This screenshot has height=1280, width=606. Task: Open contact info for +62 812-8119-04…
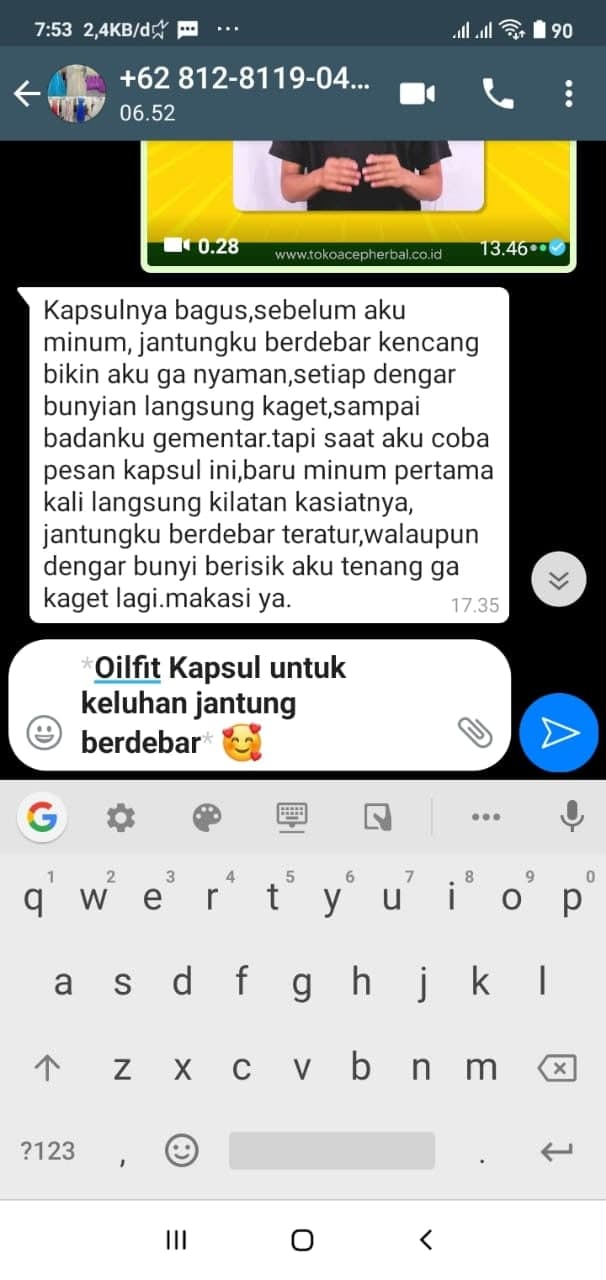245,93
